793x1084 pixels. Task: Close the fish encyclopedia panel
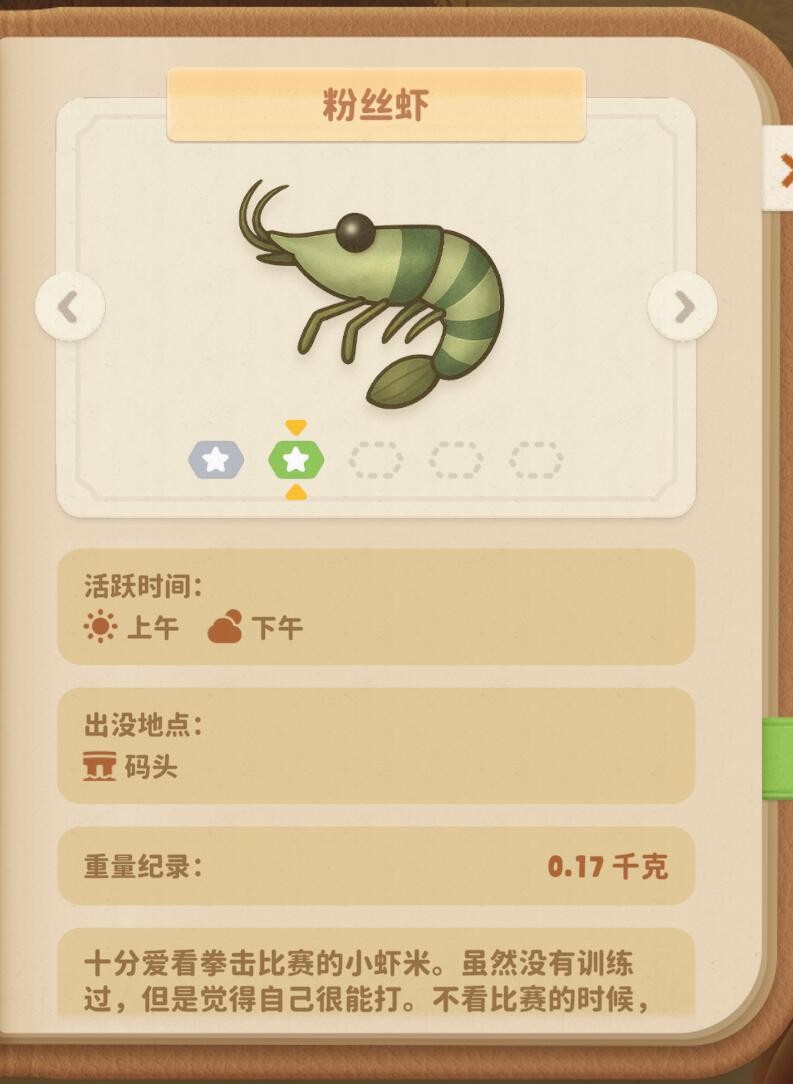click(782, 169)
